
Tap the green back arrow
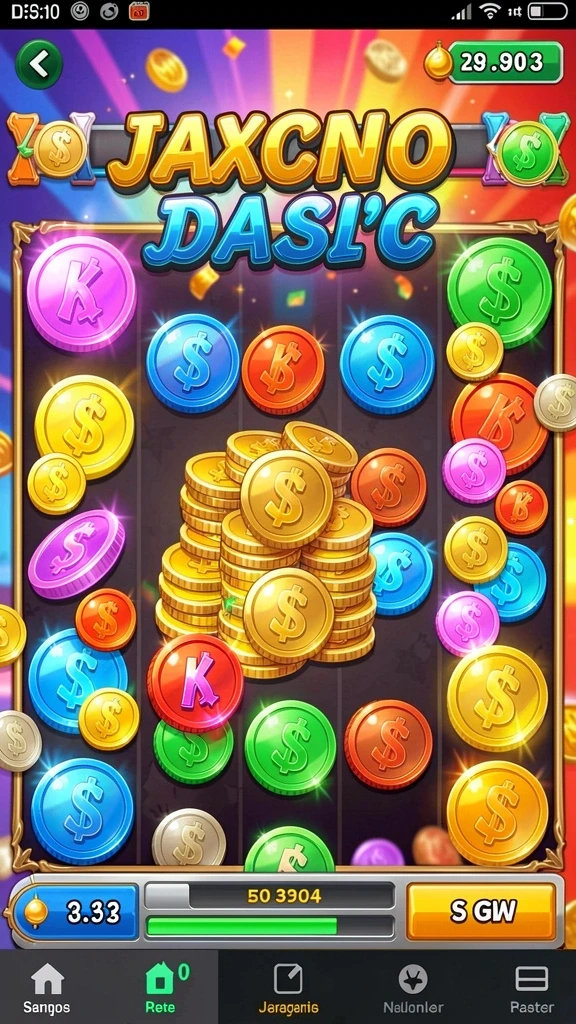tap(39, 63)
